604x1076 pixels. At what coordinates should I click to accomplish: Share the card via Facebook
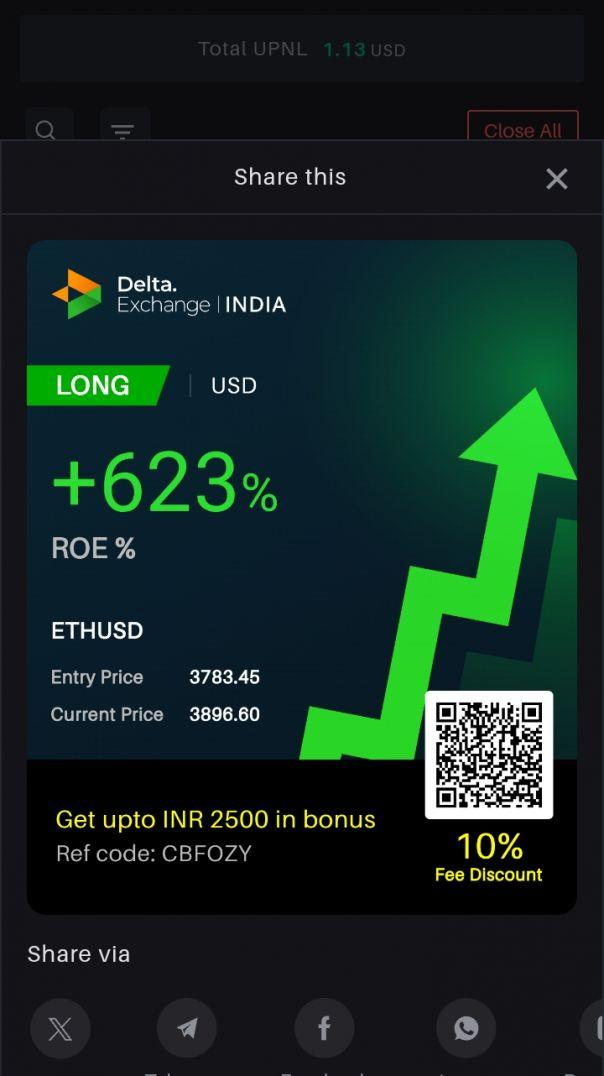324,1028
